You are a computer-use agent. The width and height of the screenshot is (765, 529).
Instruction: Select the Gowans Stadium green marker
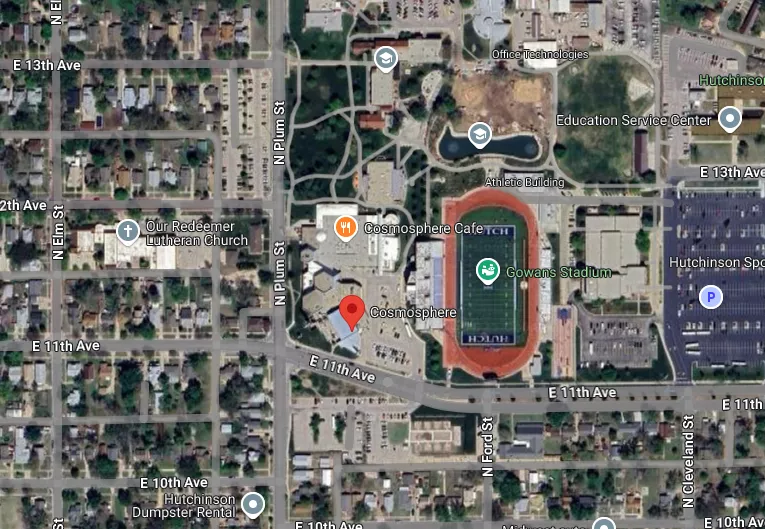click(x=487, y=270)
